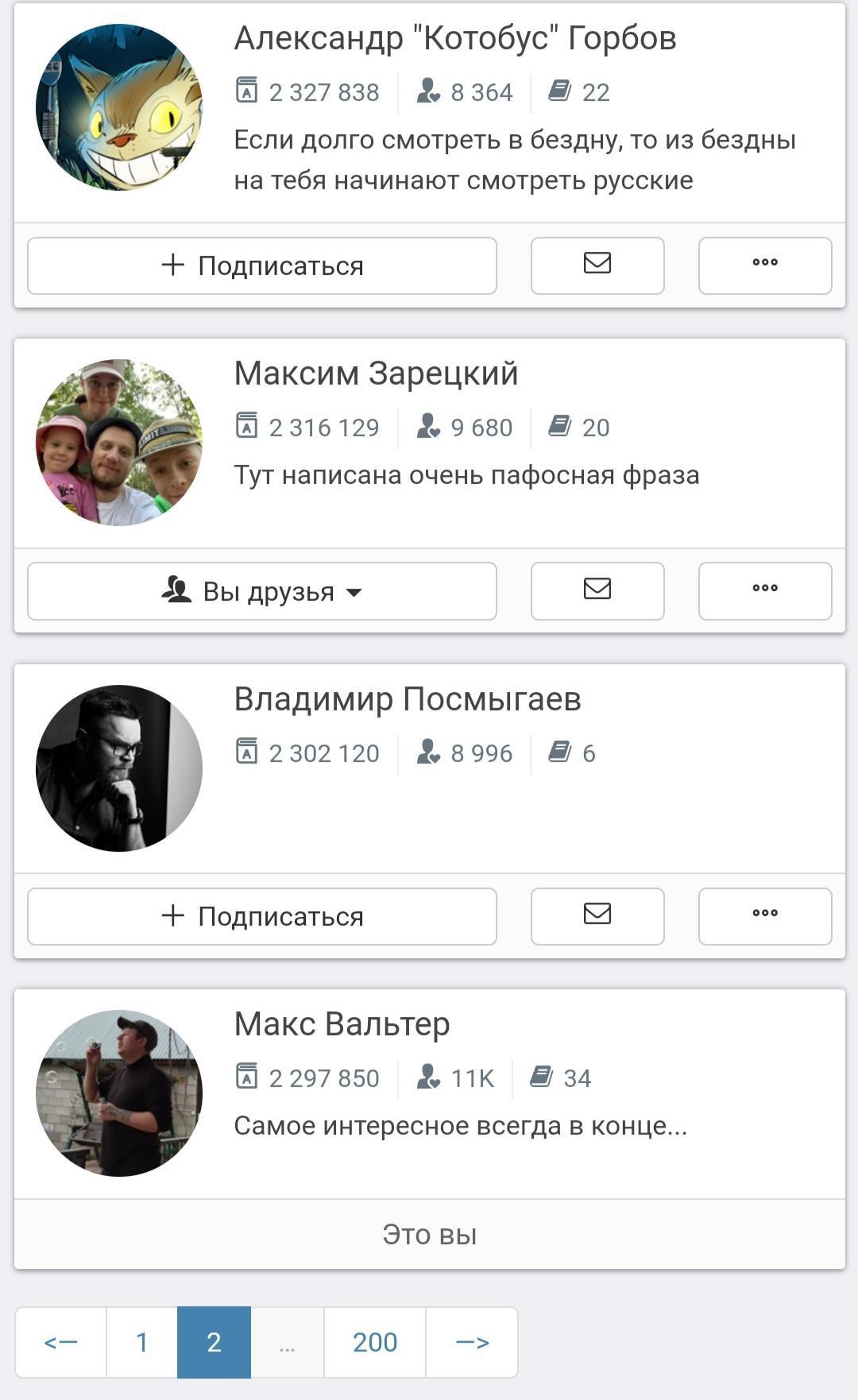The image size is (858, 1400).
Task: Send a message to Владимир Посмыгаев
Action: coord(597,916)
